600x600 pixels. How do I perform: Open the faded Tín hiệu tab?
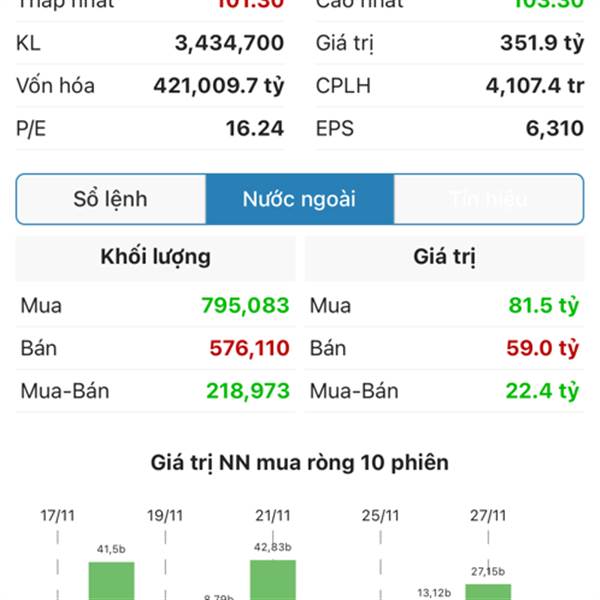pos(488,199)
